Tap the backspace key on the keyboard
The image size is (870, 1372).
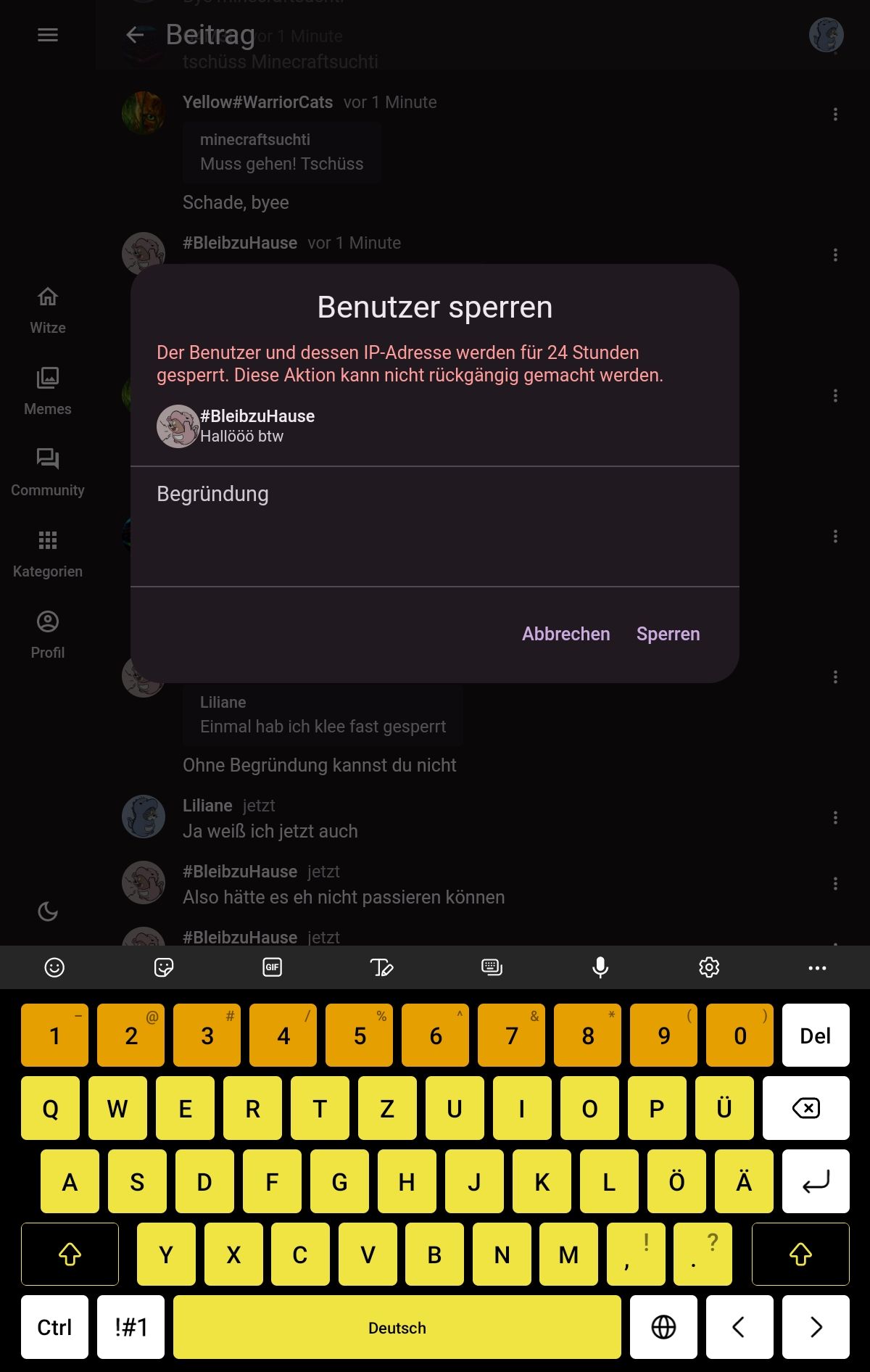point(805,1108)
